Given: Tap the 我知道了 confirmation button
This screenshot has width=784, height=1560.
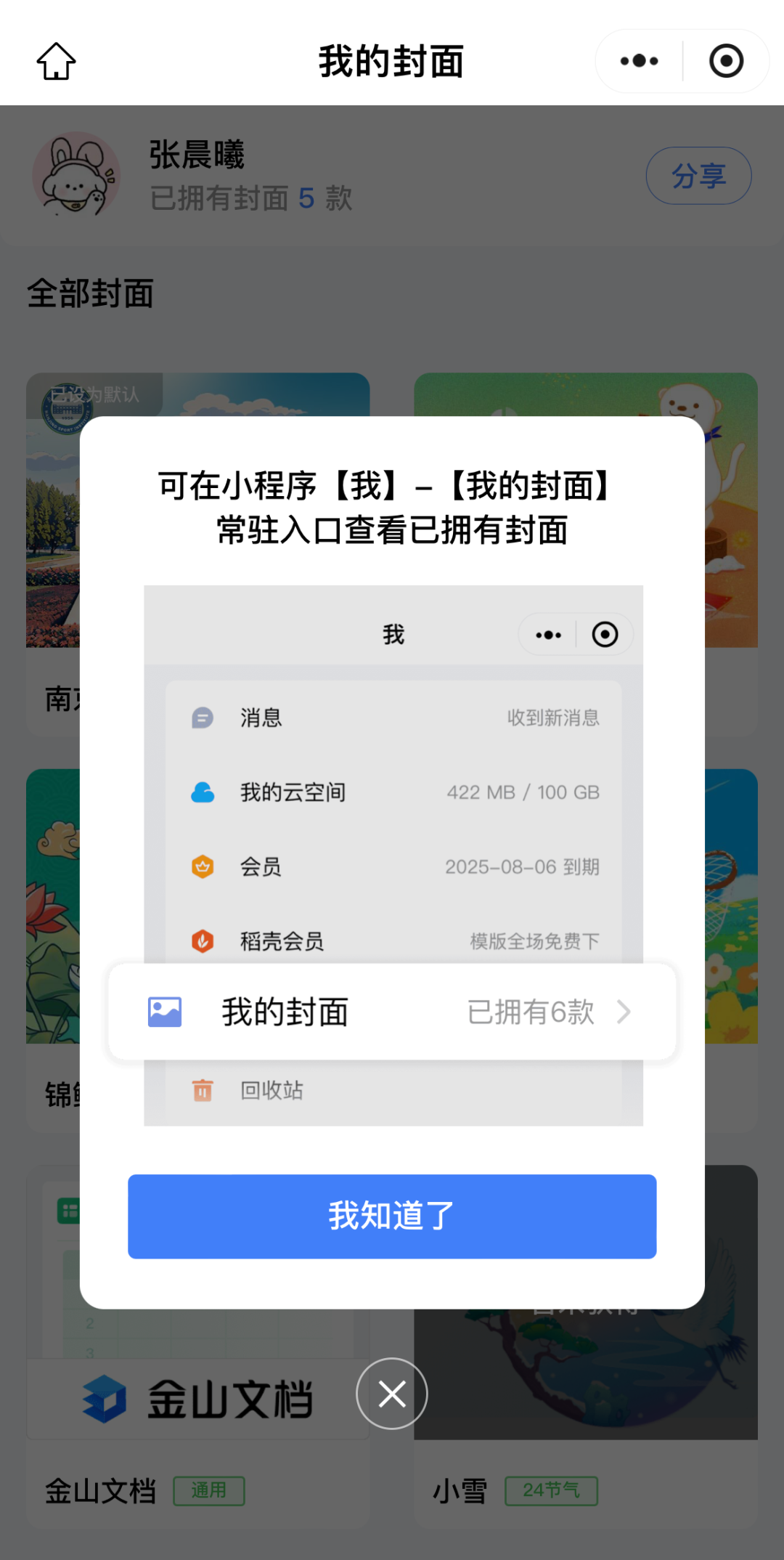Looking at the screenshot, I should (392, 1216).
